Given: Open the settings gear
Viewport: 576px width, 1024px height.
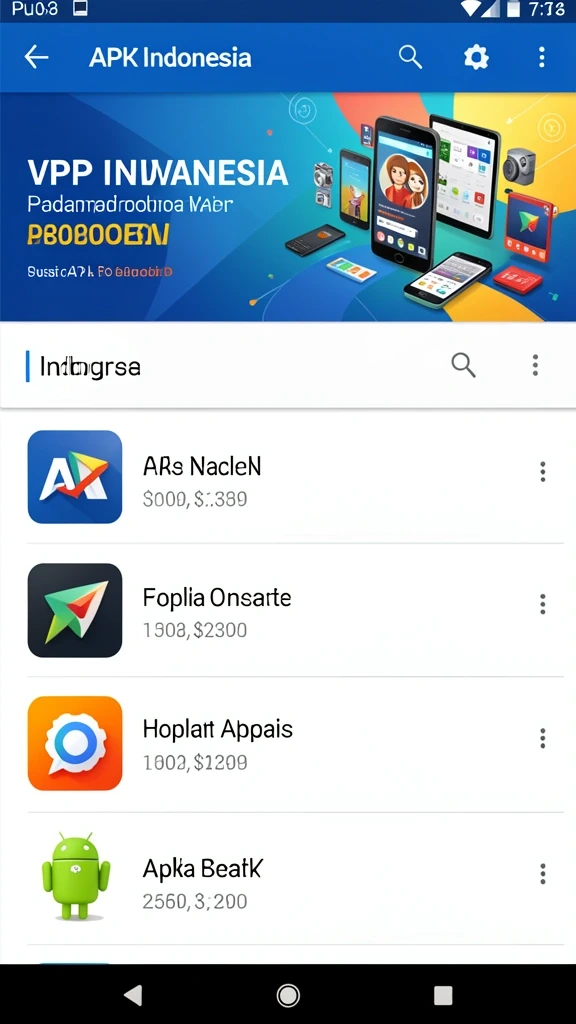Looking at the screenshot, I should (476, 57).
